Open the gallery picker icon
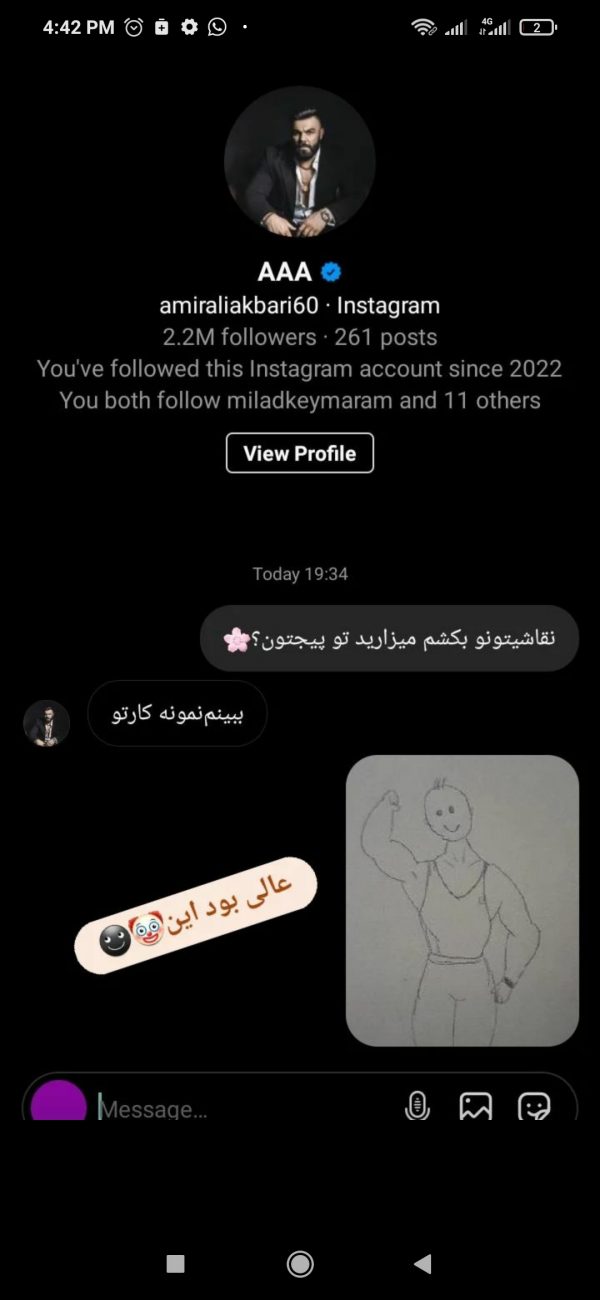This screenshot has height=1300, width=600. [x=475, y=1106]
